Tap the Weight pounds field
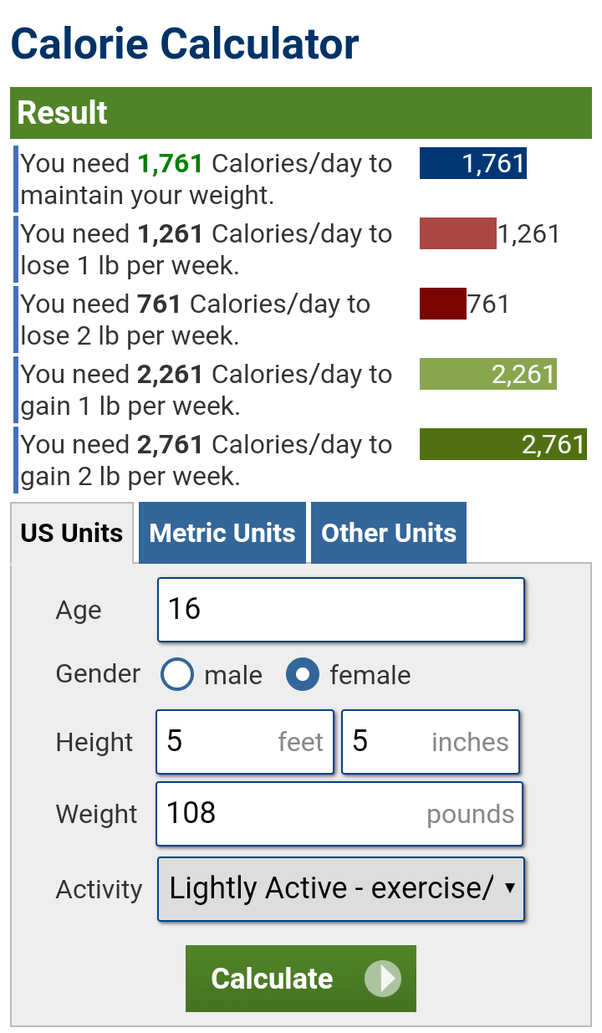This screenshot has width=602, height=1033. [x=339, y=814]
